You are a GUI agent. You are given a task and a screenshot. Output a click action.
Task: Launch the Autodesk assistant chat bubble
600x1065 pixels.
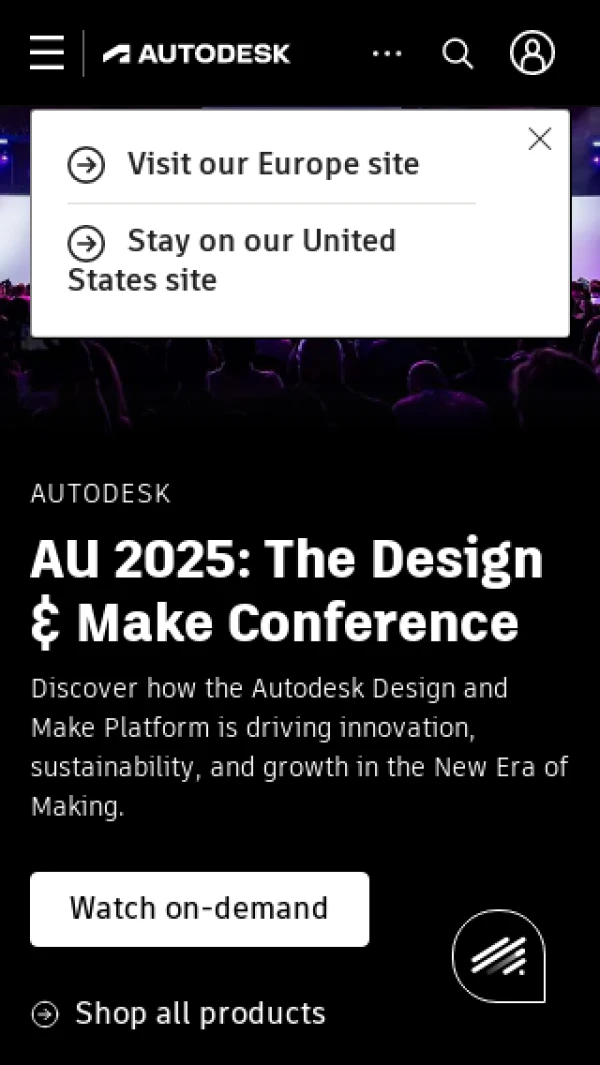[499, 956]
